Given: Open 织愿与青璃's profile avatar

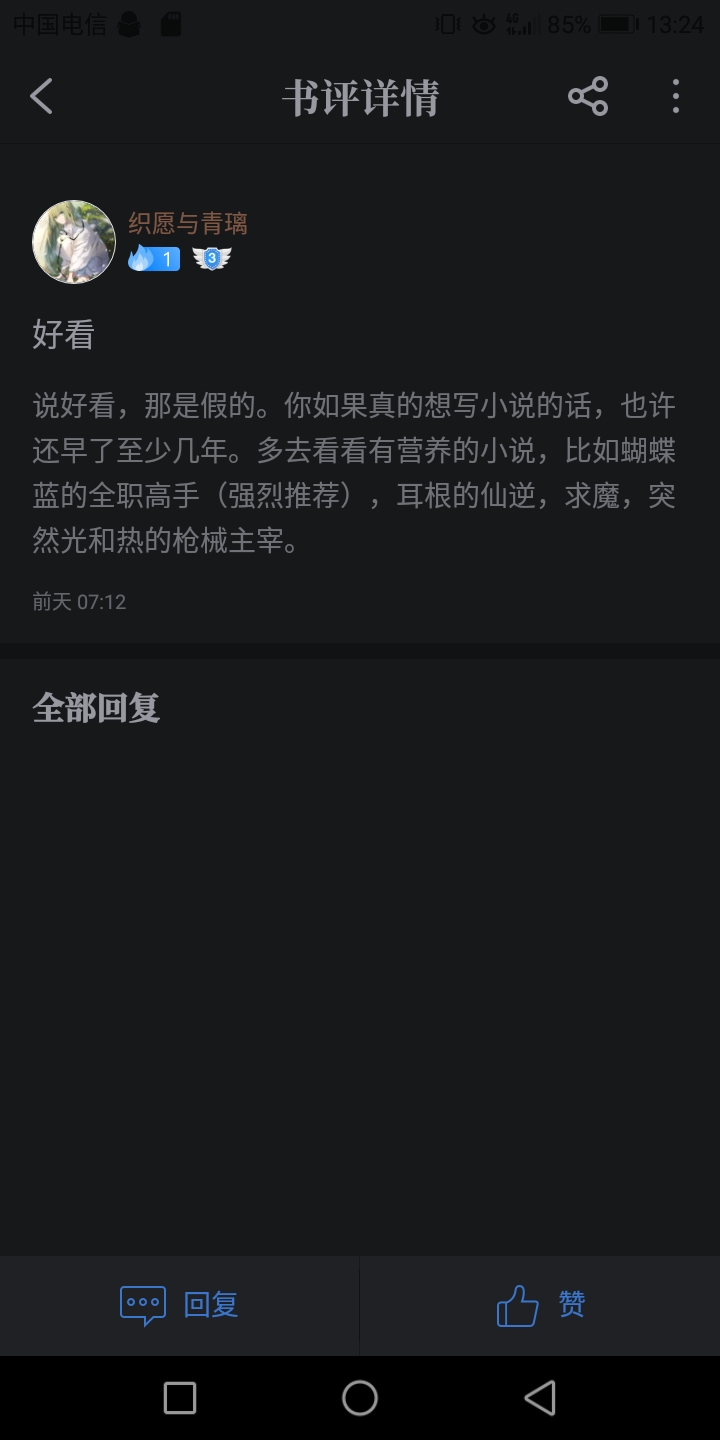Looking at the screenshot, I should 74,242.
